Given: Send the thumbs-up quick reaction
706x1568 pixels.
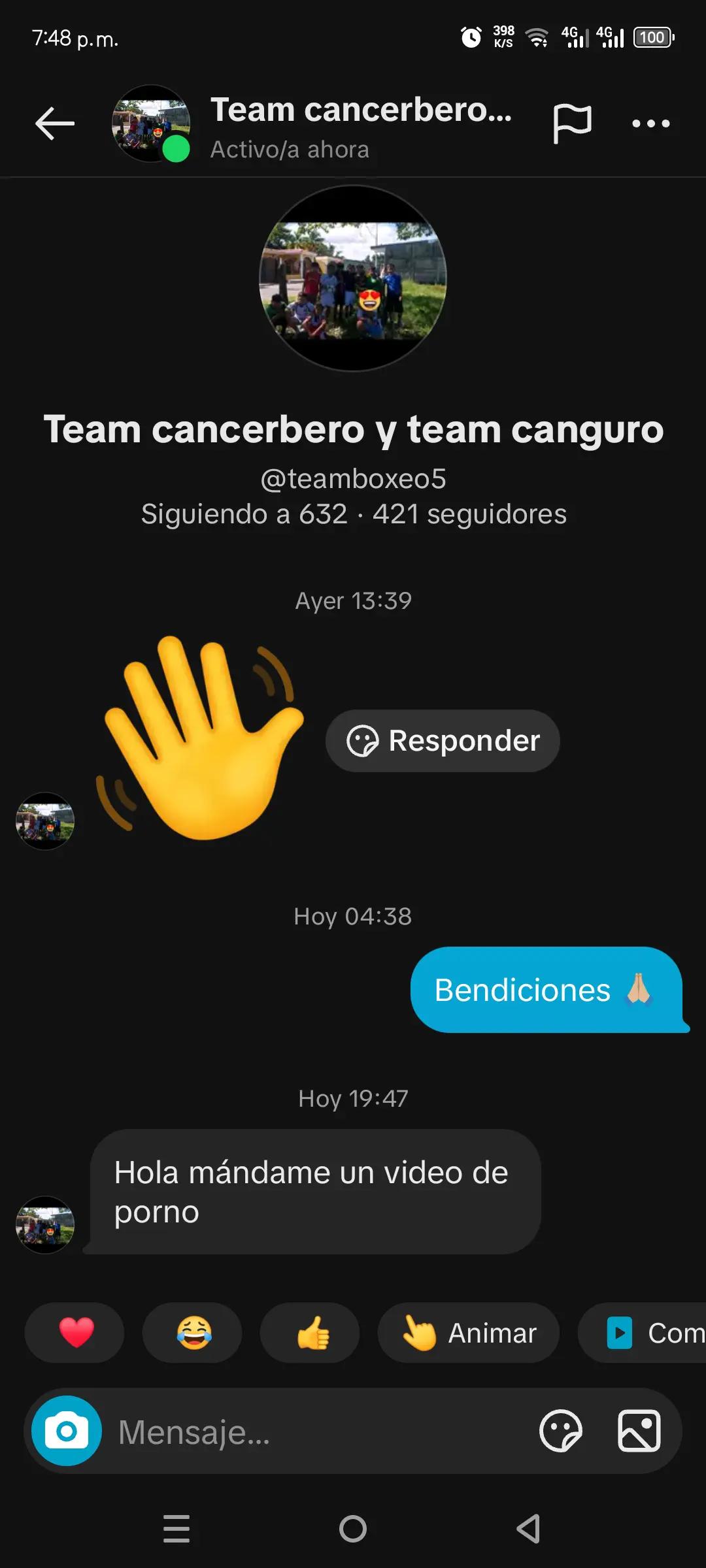Looking at the screenshot, I should tap(311, 1332).
